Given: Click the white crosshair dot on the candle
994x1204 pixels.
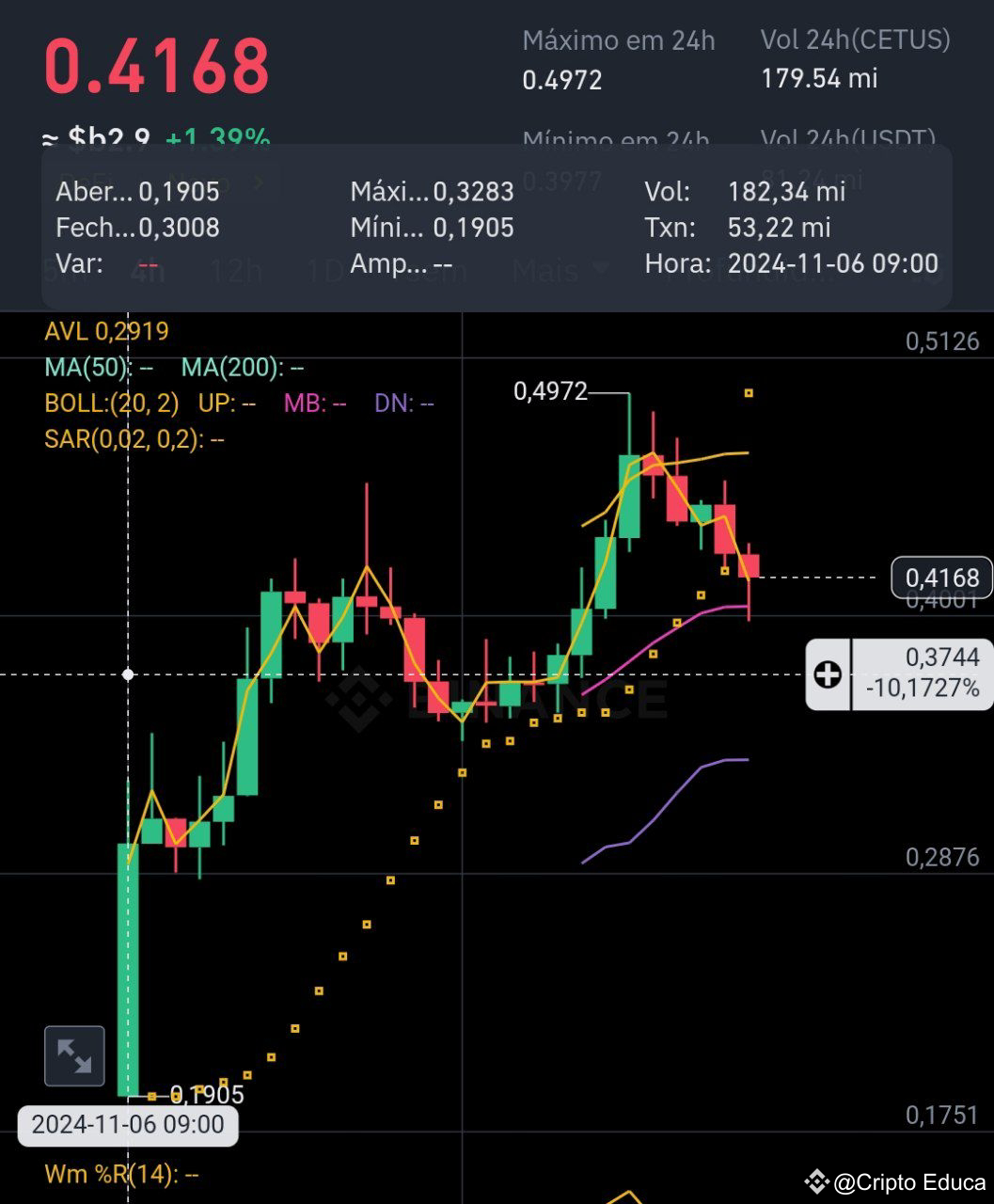Looking at the screenshot, I should [x=129, y=673].
